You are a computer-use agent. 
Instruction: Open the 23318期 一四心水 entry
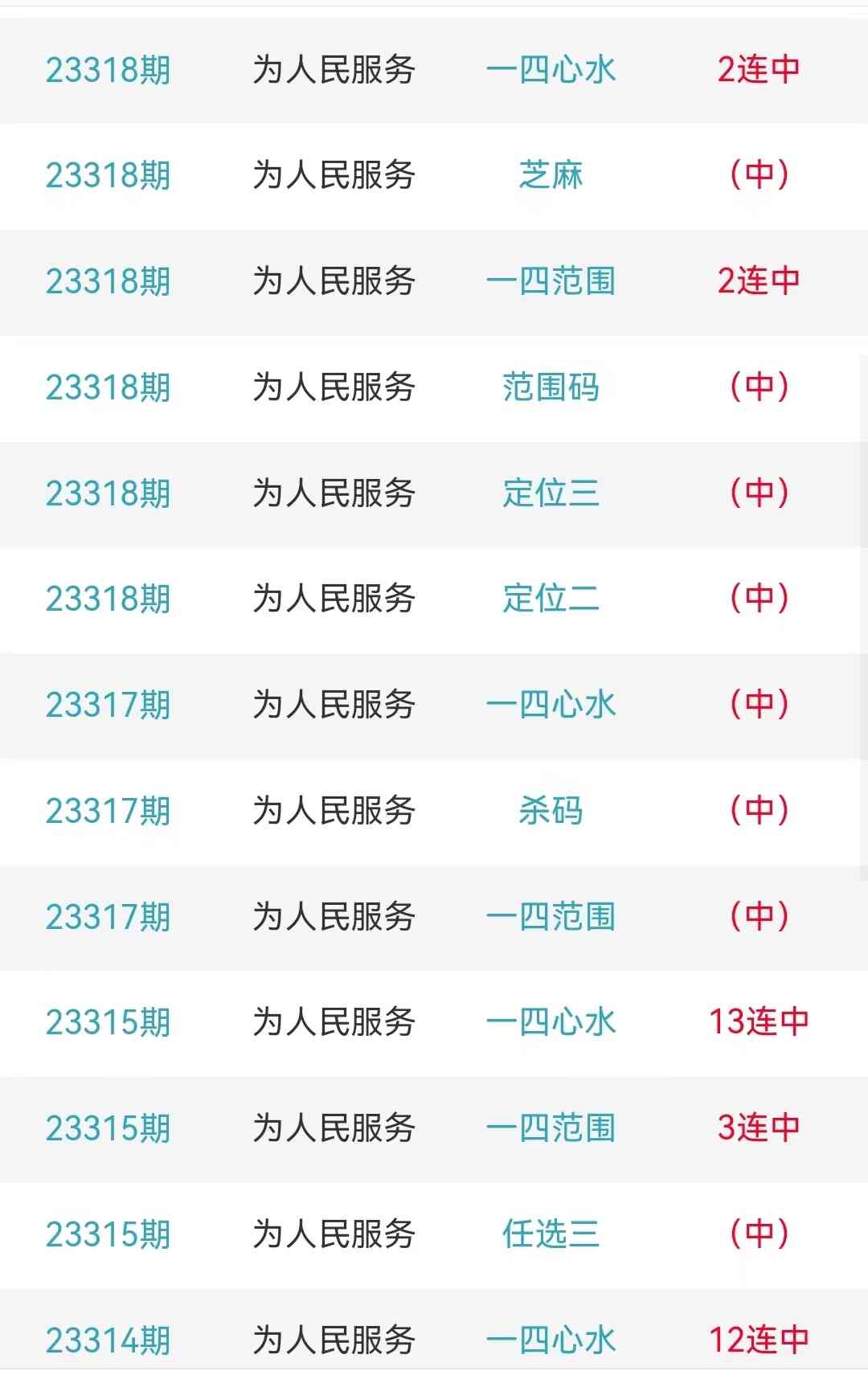tap(551, 70)
